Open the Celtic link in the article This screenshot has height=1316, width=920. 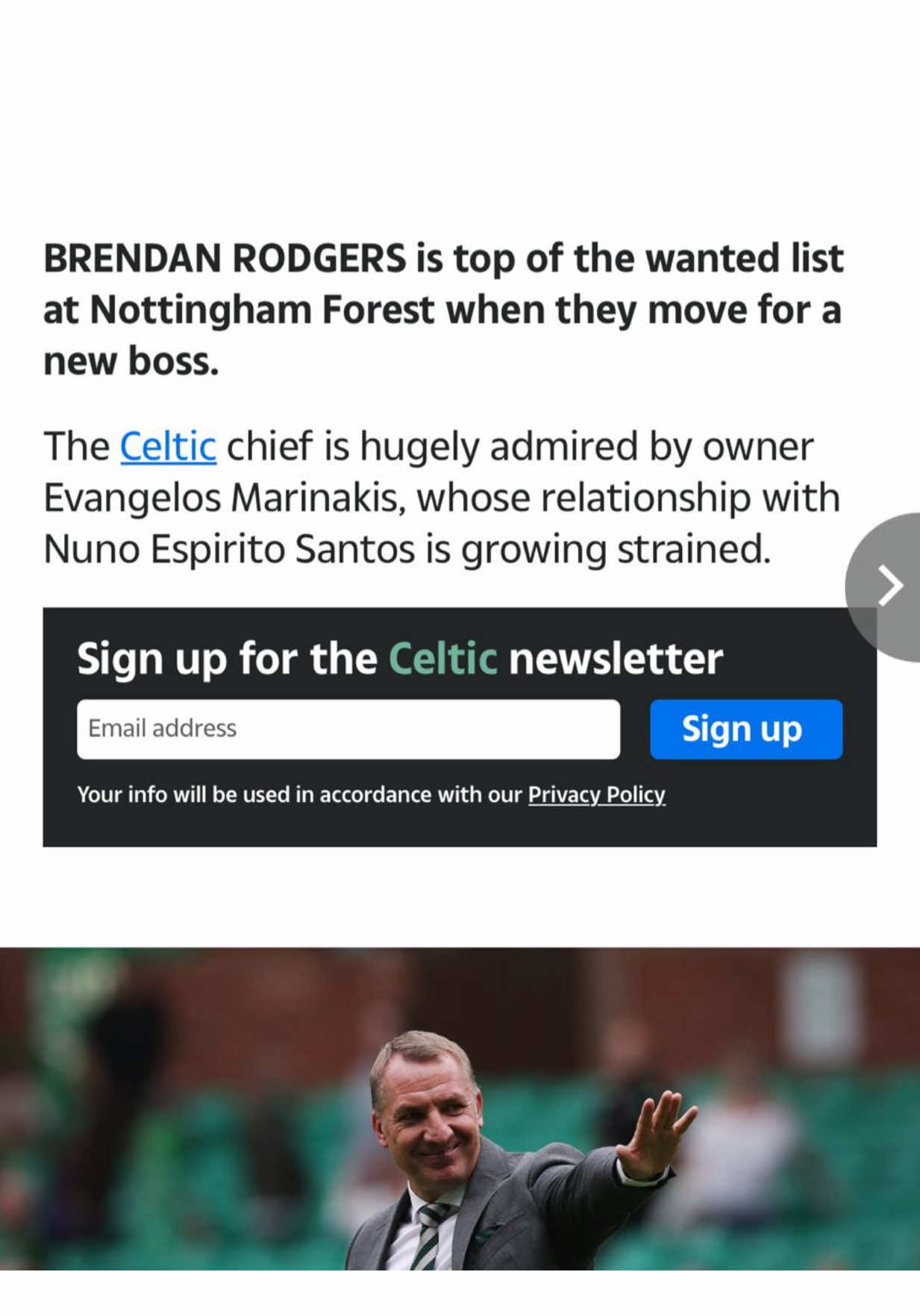click(x=168, y=447)
